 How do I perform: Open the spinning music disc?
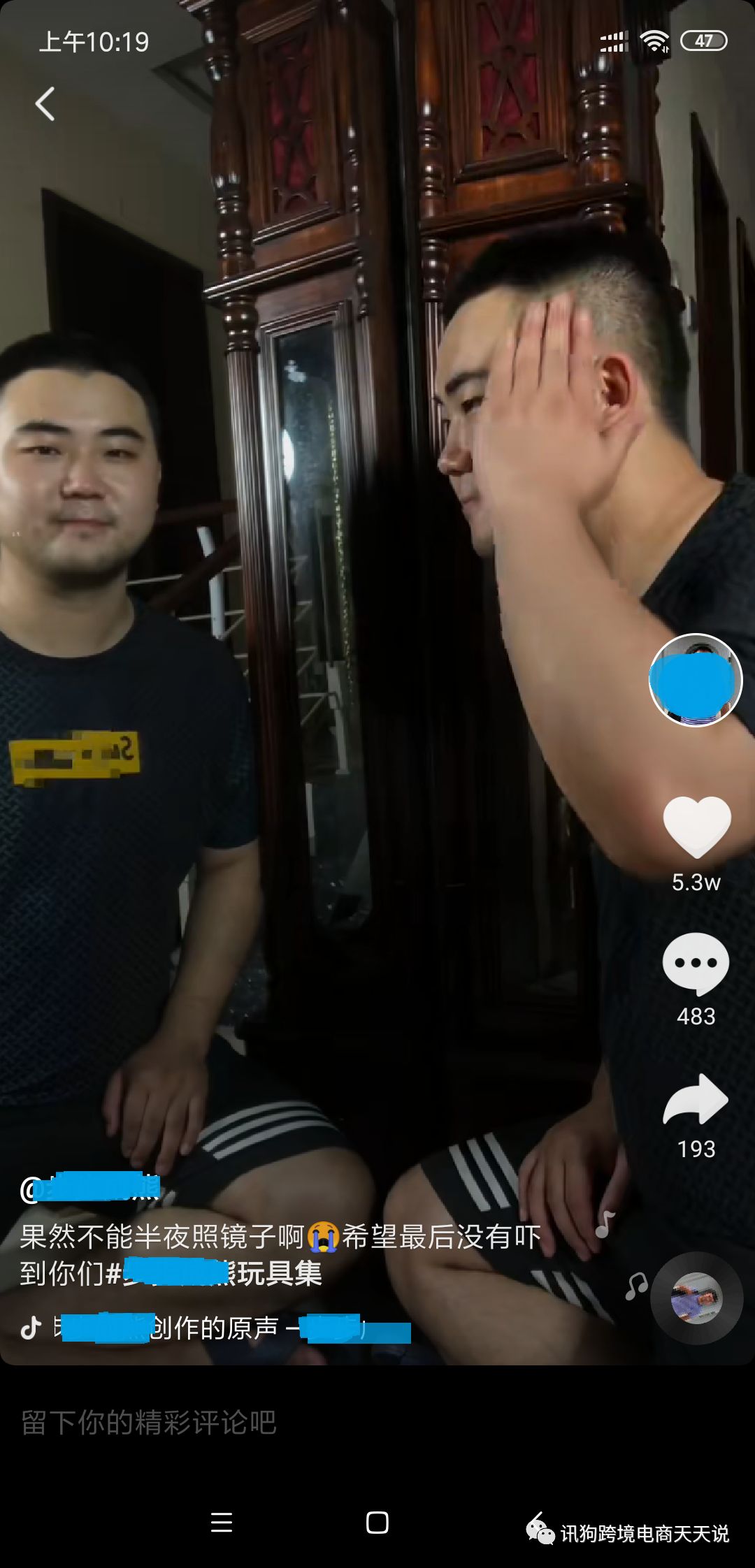click(x=696, y=1298)
